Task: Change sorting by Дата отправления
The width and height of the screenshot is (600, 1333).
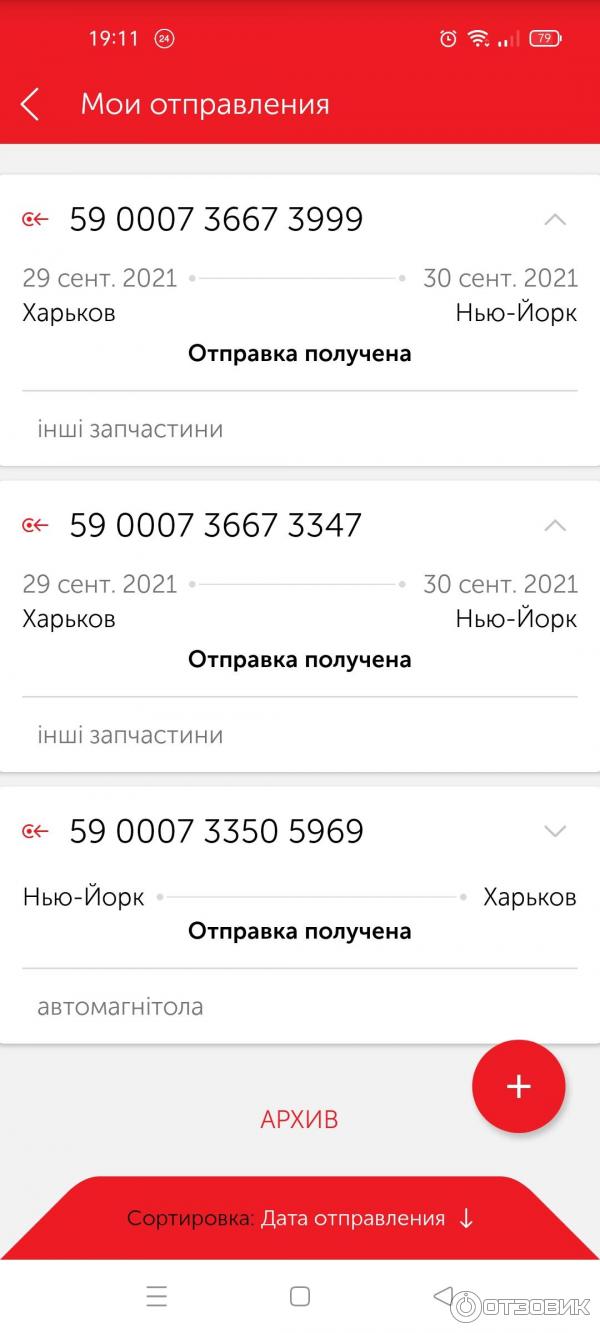Action: click(299, 1218)
